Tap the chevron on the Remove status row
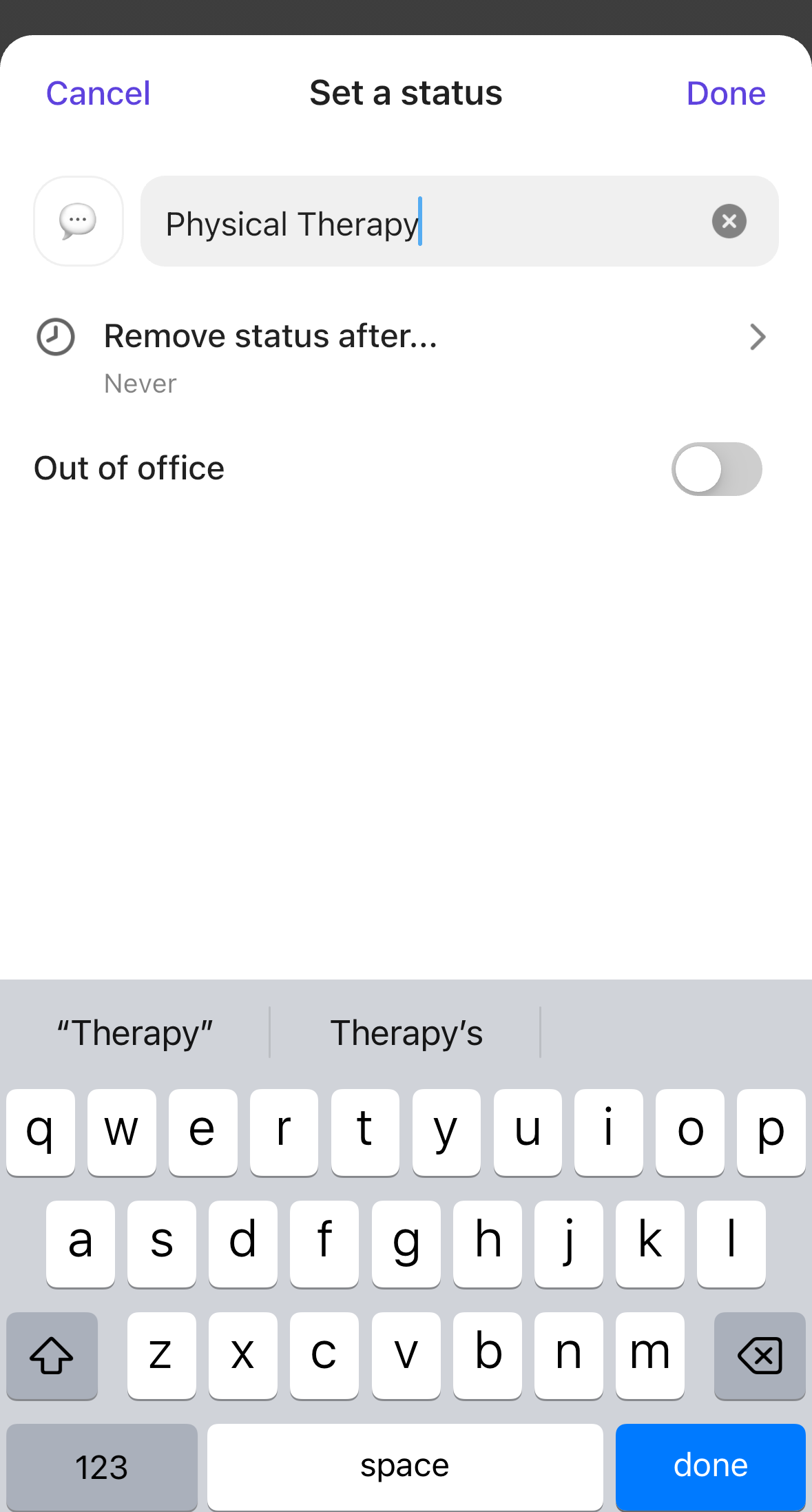812x1512 pixels. coord(758,338)
